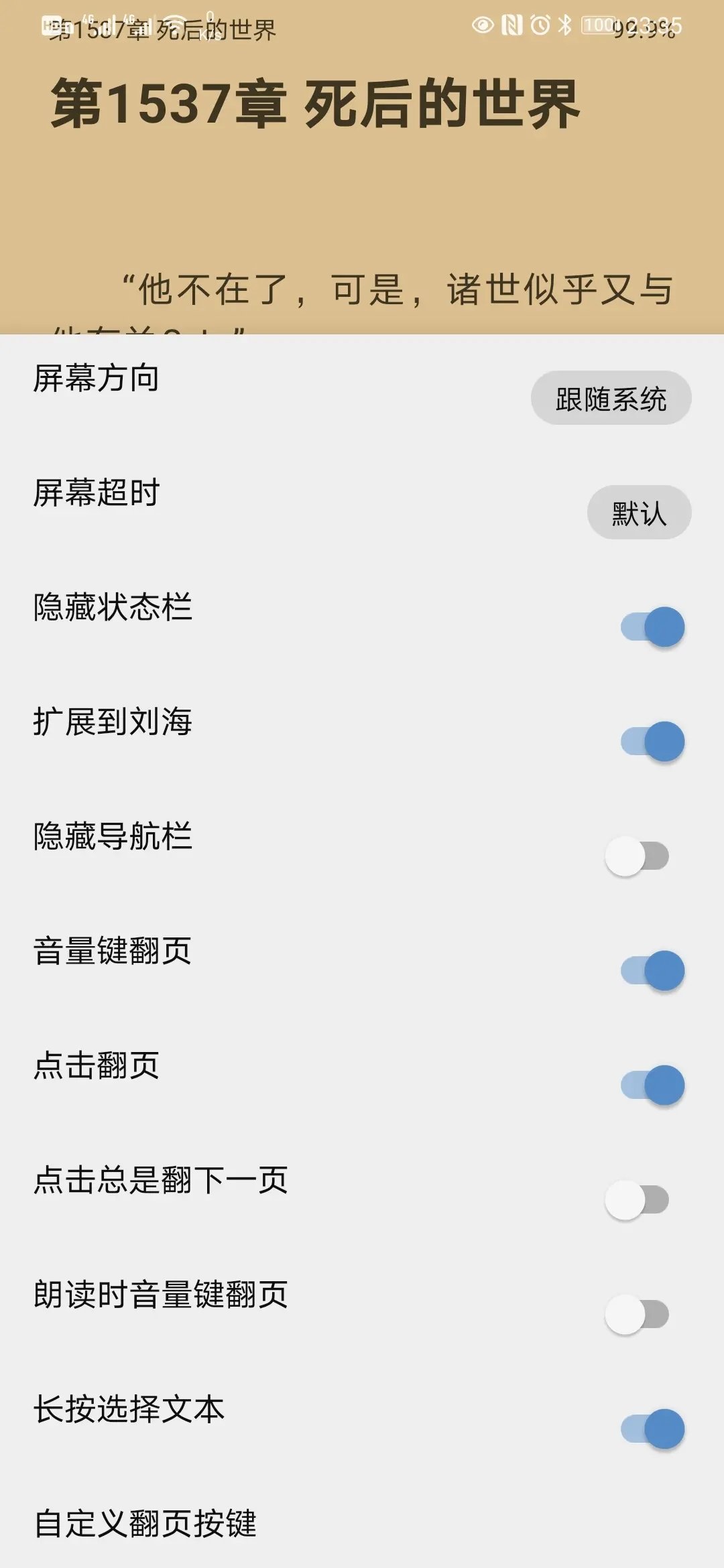Screen dimensions: 724x1568
Task: Turn off 音量键翻页 switch
Action: pyautogui.click(x=652, y=971)
